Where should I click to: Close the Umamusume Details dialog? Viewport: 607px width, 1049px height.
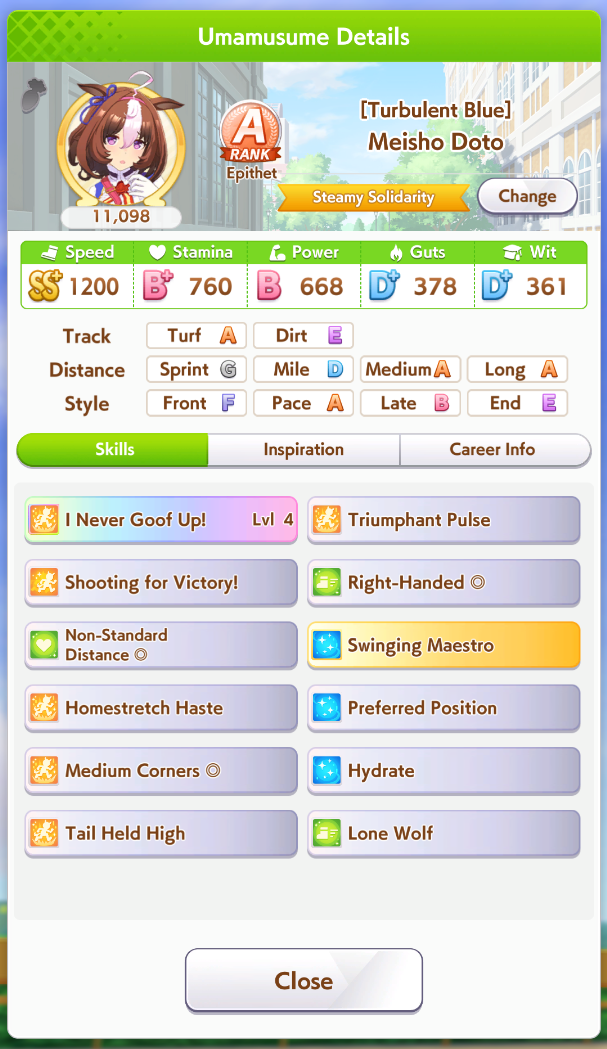pos(303,980)
